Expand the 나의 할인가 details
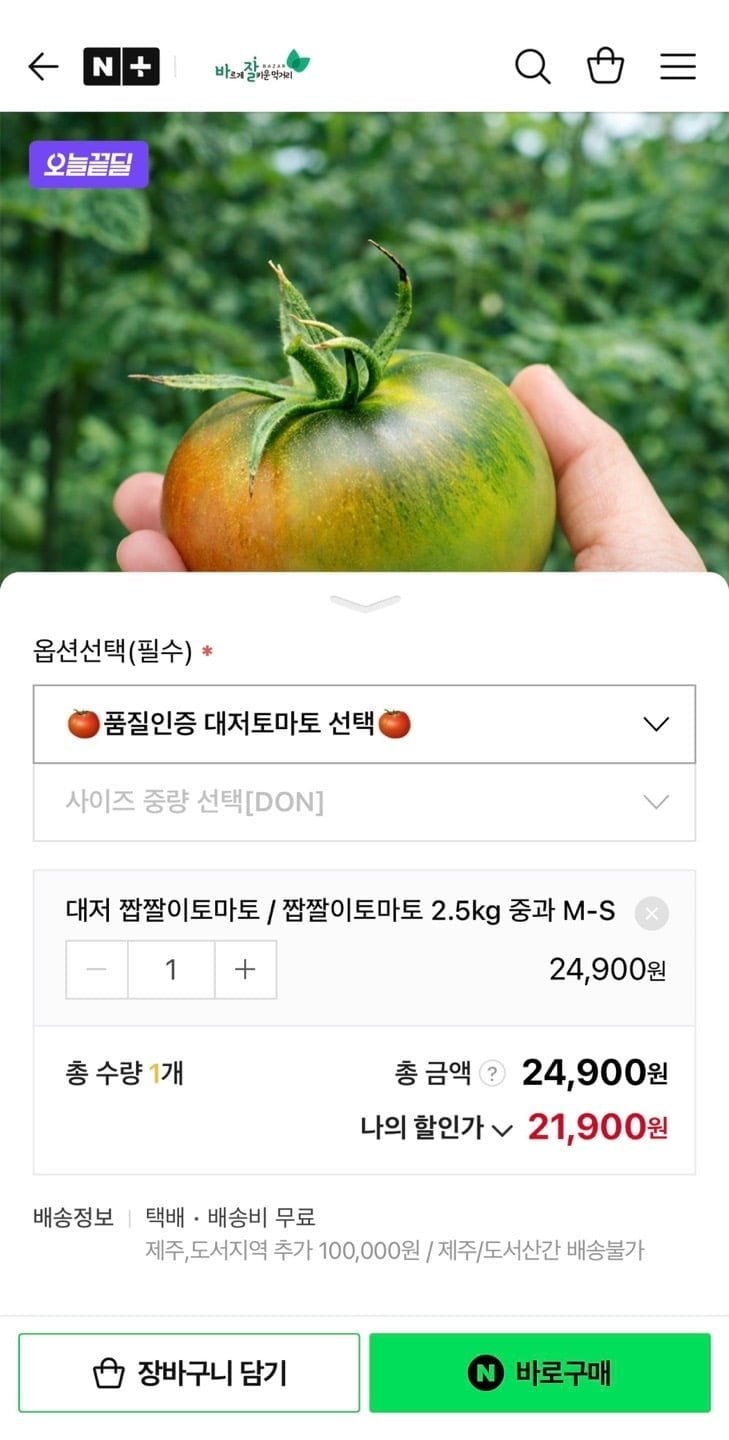 pos(436,1129)
